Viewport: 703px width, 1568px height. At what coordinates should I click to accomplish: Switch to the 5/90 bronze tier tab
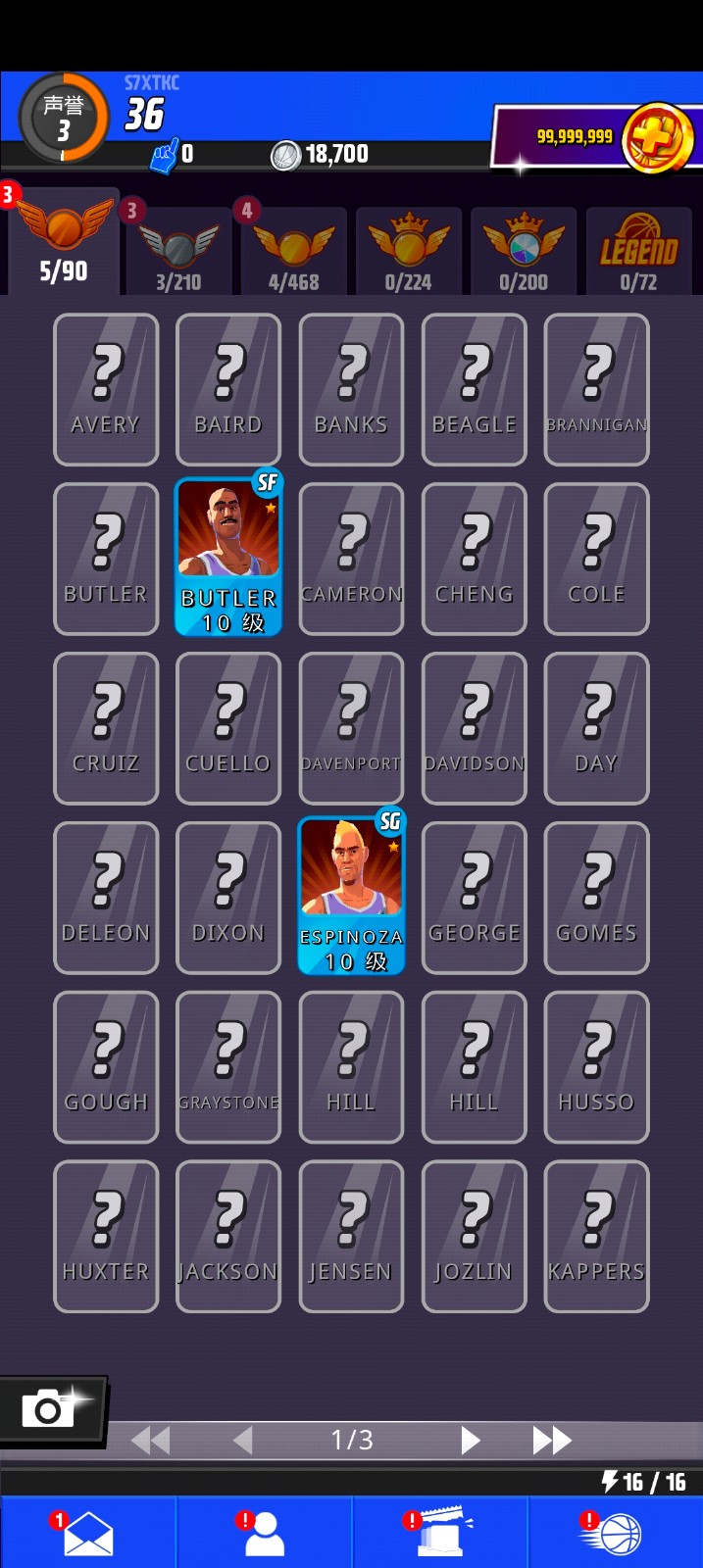tap(64, 245)
